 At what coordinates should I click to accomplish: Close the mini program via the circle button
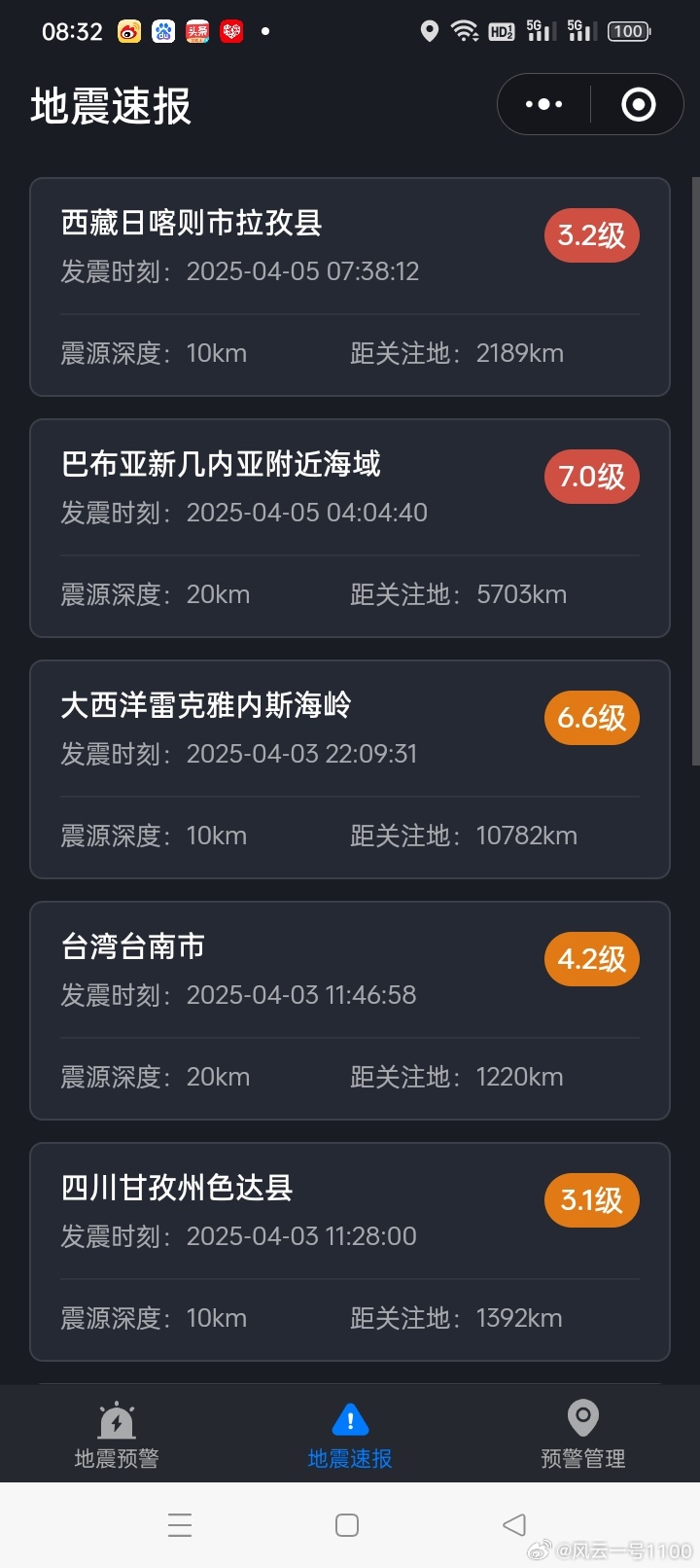point(638,104)
